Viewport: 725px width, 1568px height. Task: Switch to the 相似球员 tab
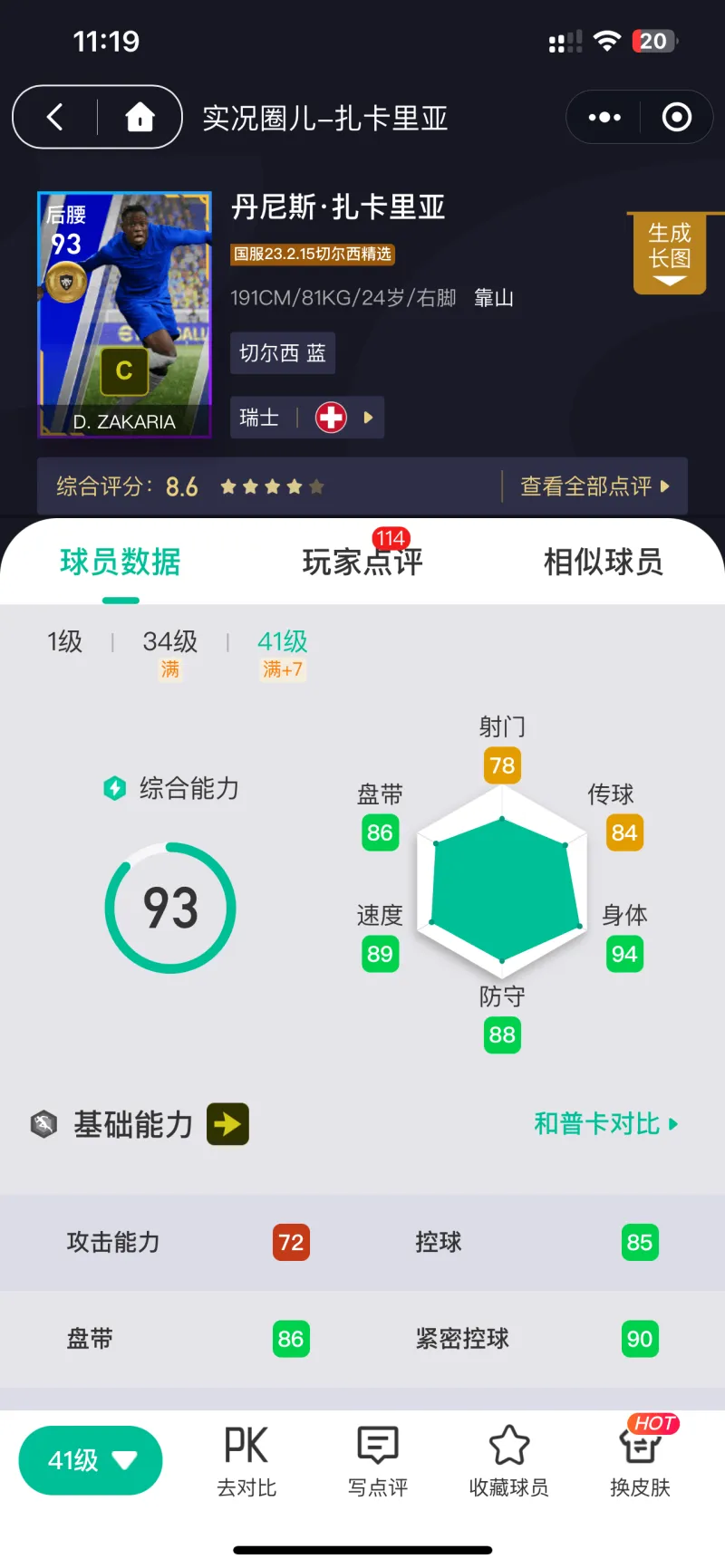(x=603, y=562)
